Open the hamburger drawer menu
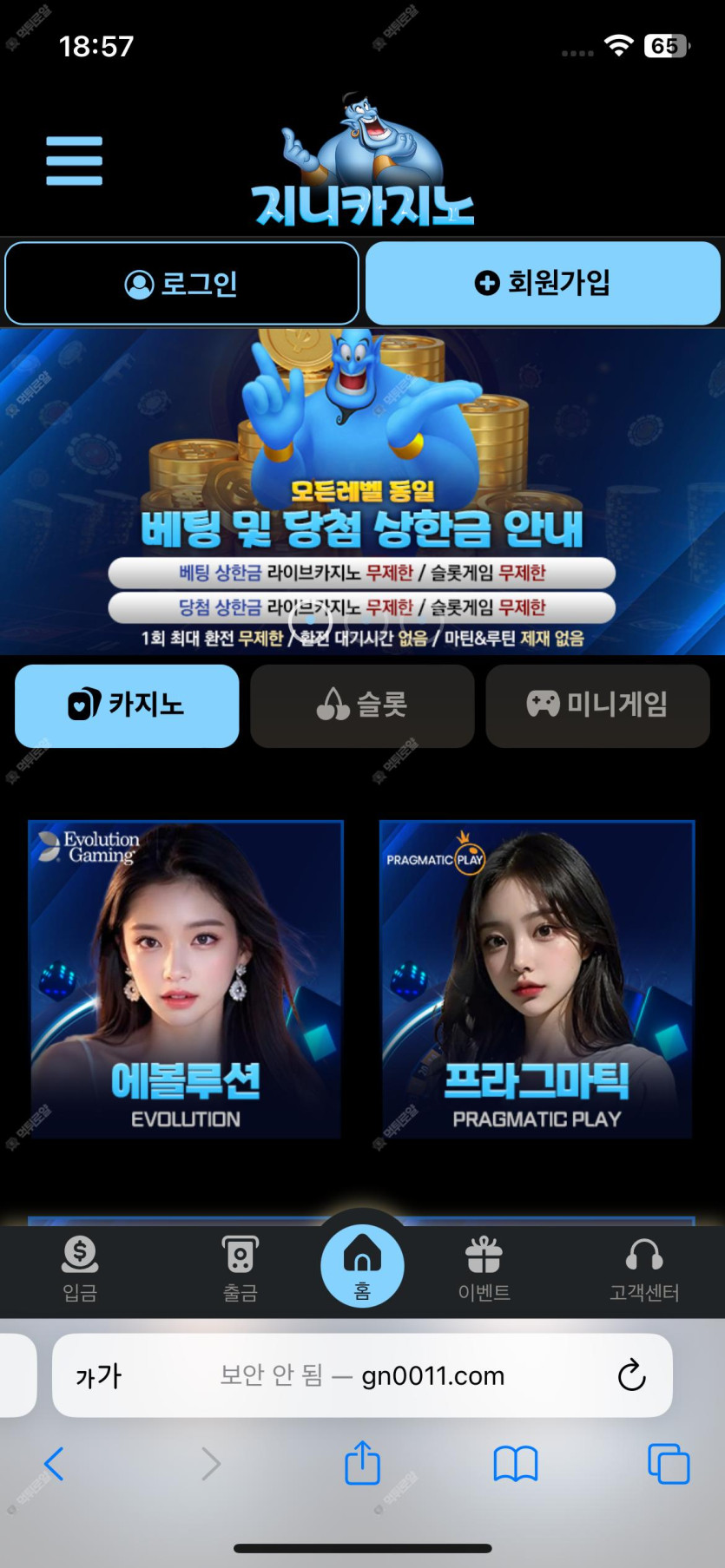Screen dimensions: 725x1568 tap(74, 161)
